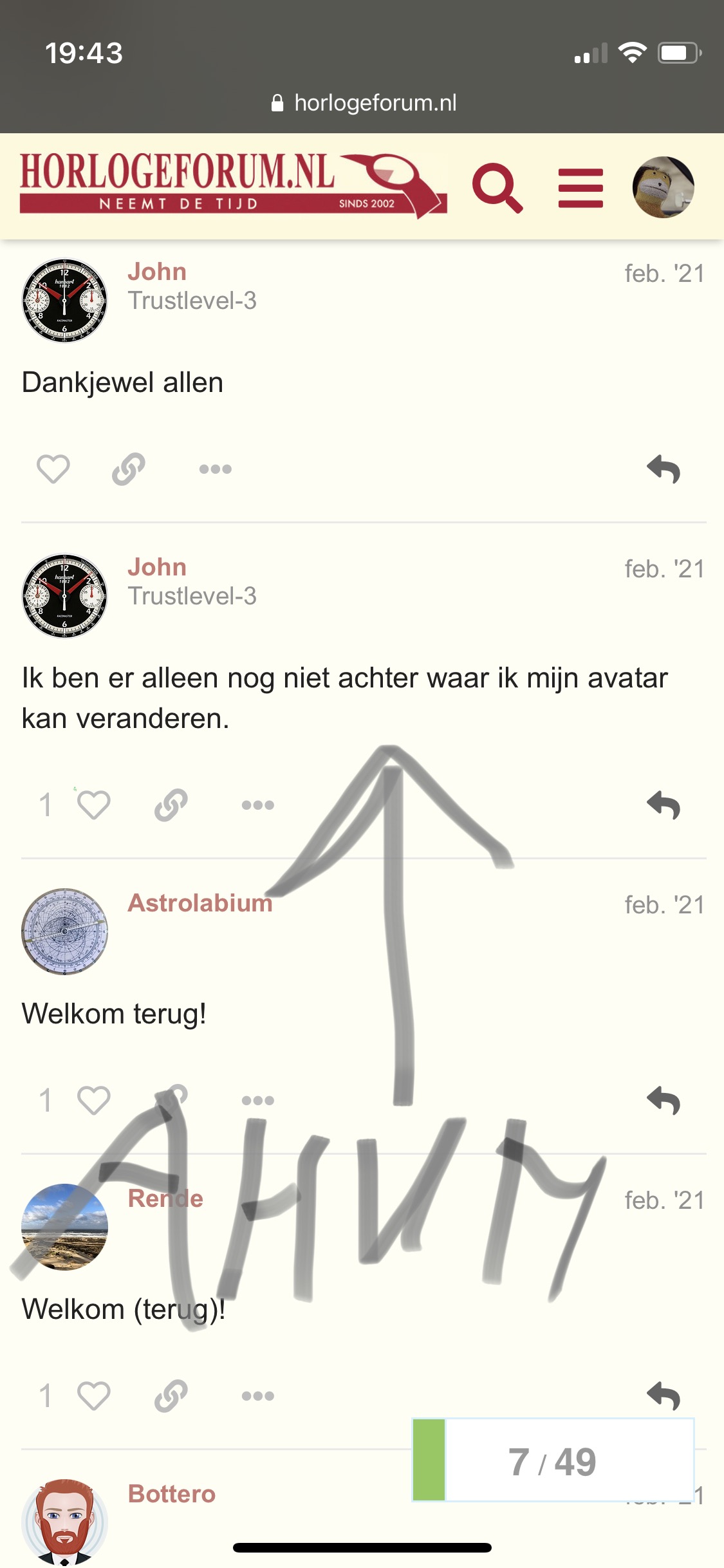The image size is (724, 1568).
Task: Open Astrolabium's user profile
Action: tap(200, 903)
